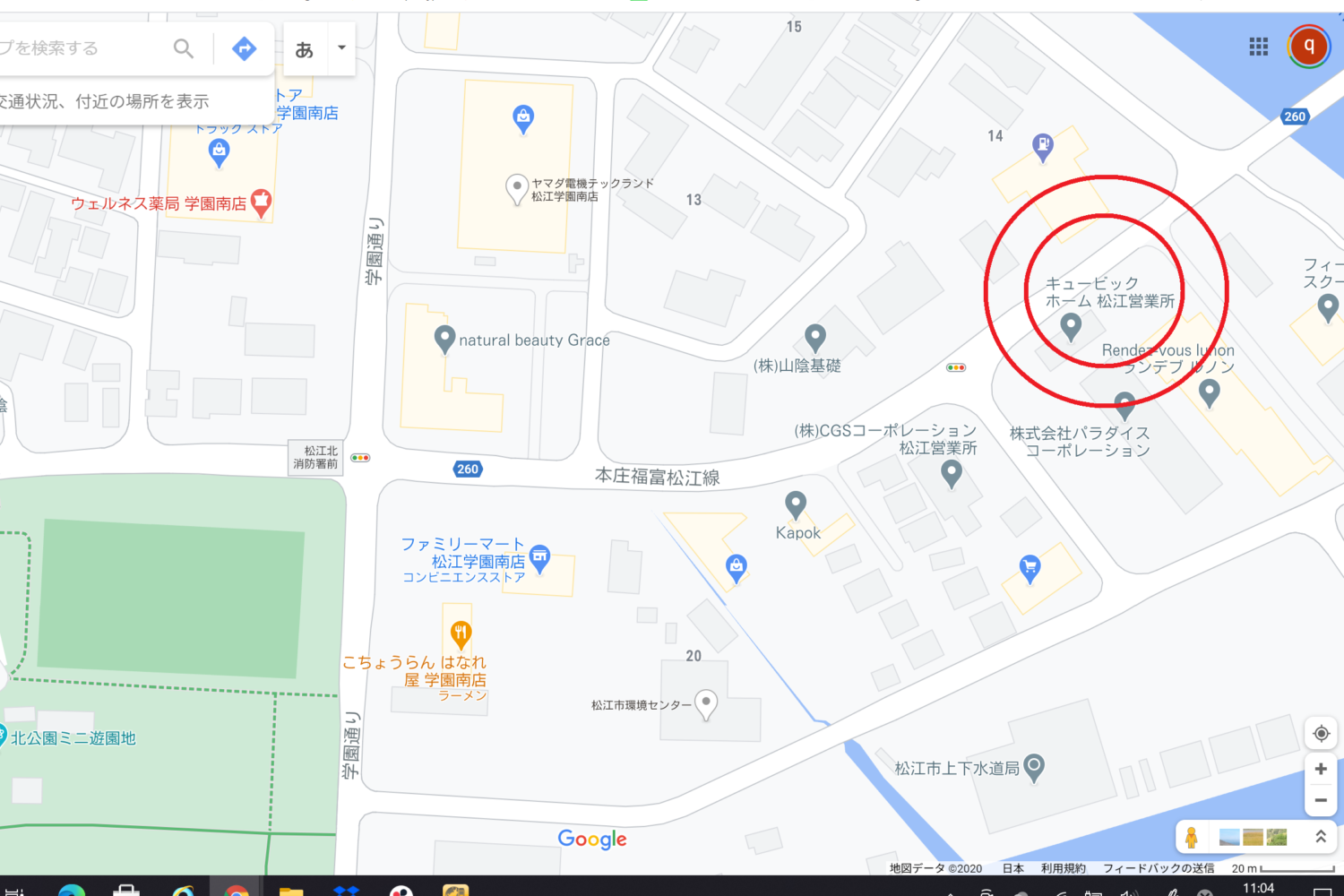The width and height of the screenshot is (1344, 896).
Task: Open フィードバックの送信 link
Action: [x=1158, y=868]
